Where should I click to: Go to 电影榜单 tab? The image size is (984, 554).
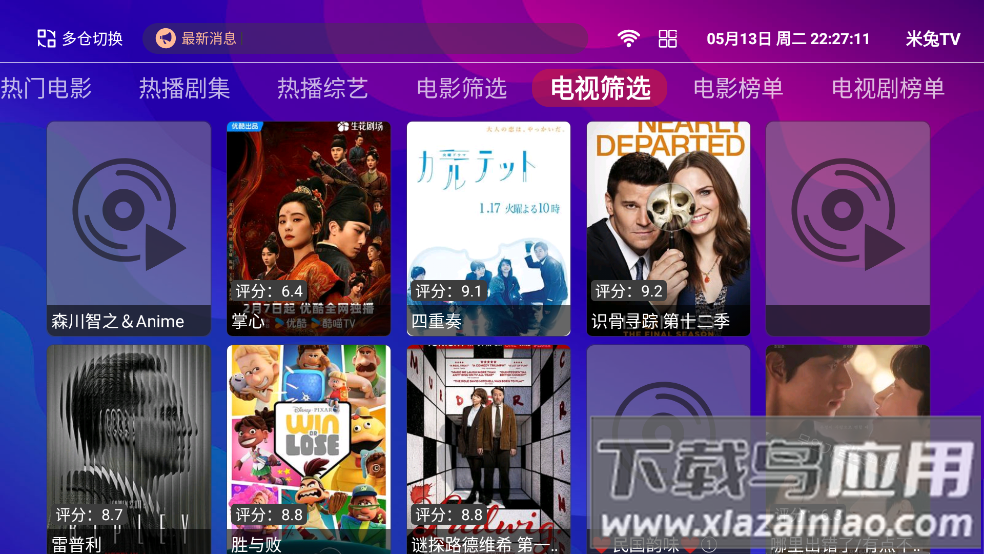click(x=738, y=88)
